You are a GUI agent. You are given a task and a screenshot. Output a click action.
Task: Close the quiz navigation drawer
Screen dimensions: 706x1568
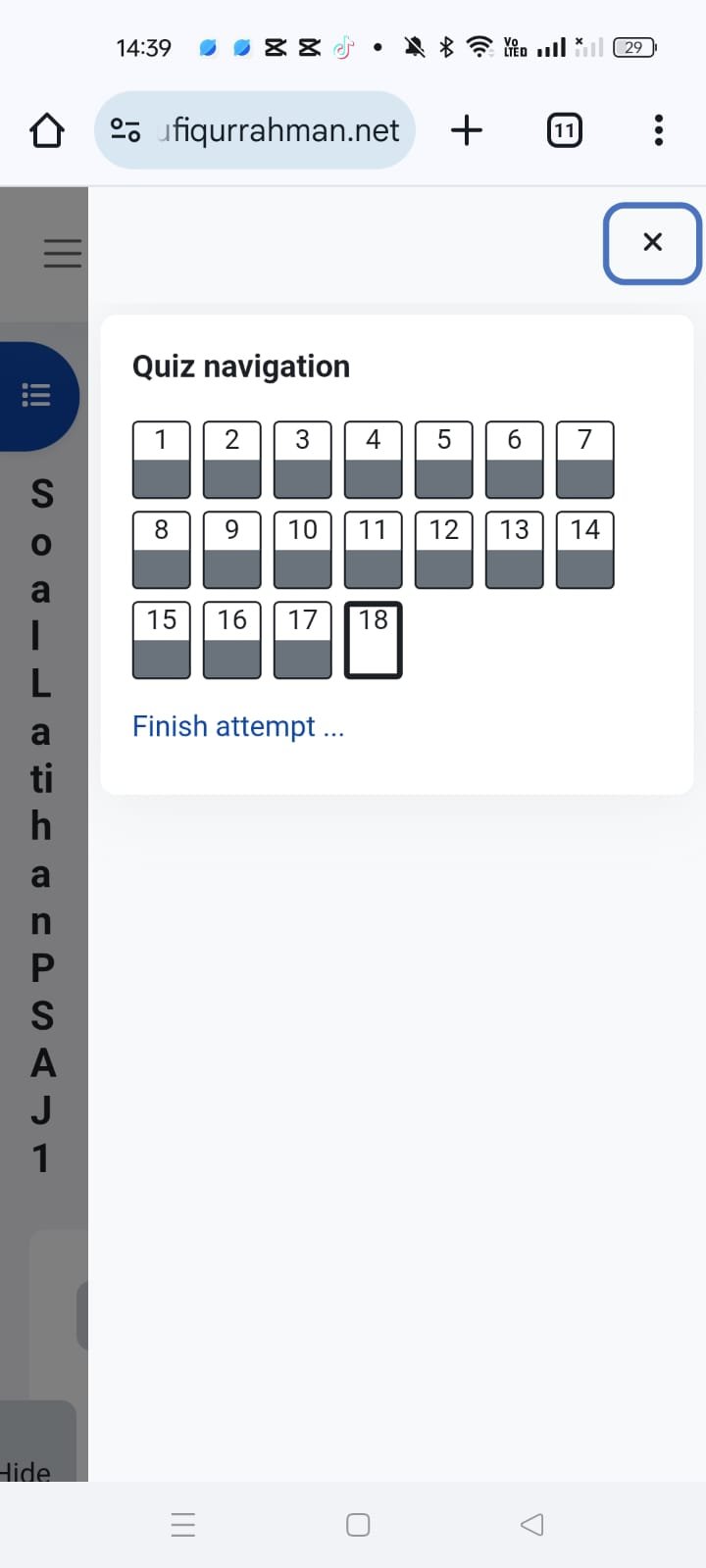click(652, 243)
